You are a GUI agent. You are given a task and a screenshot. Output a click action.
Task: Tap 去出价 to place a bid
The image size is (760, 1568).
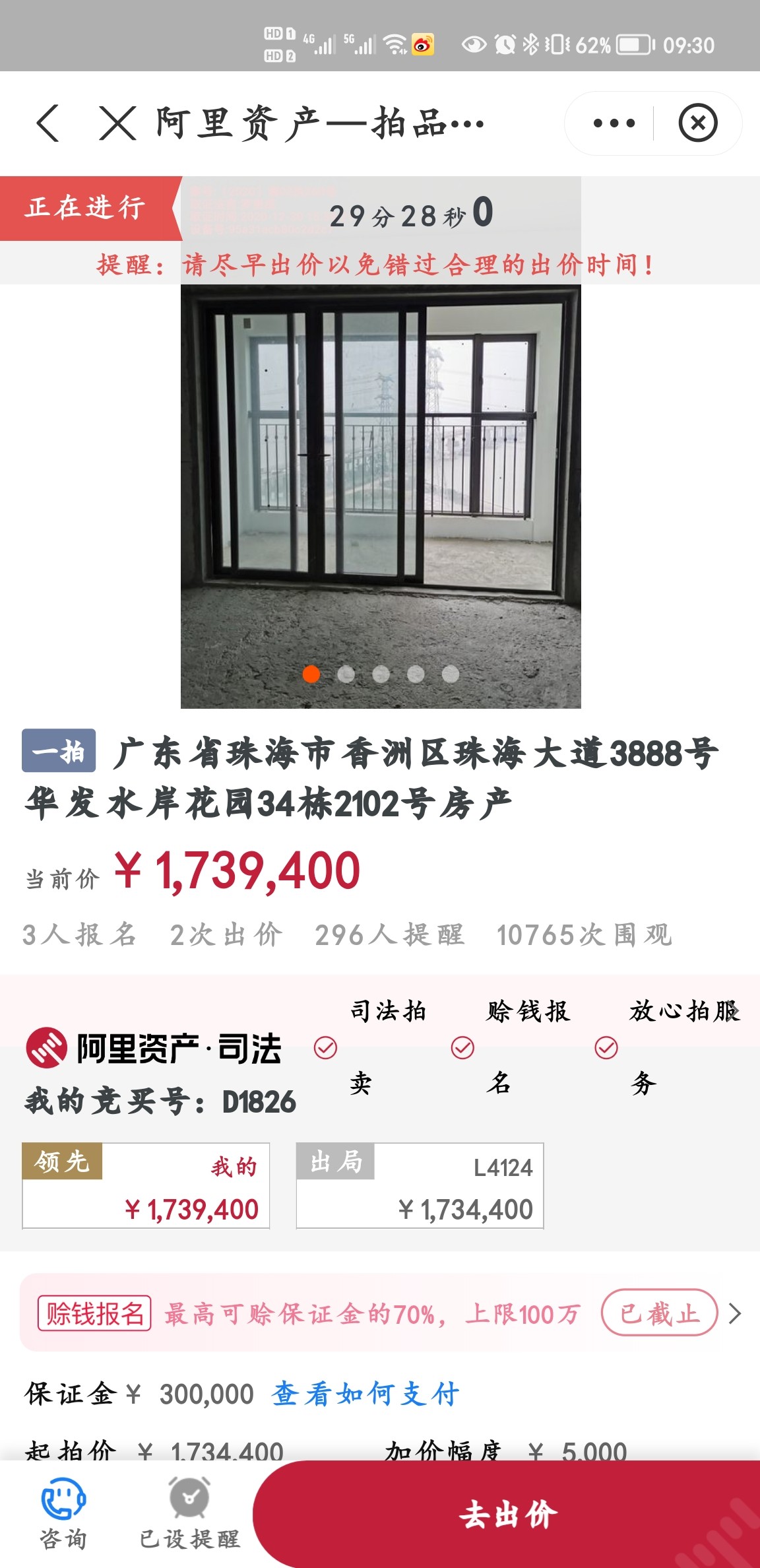[x=507, y=1515]
